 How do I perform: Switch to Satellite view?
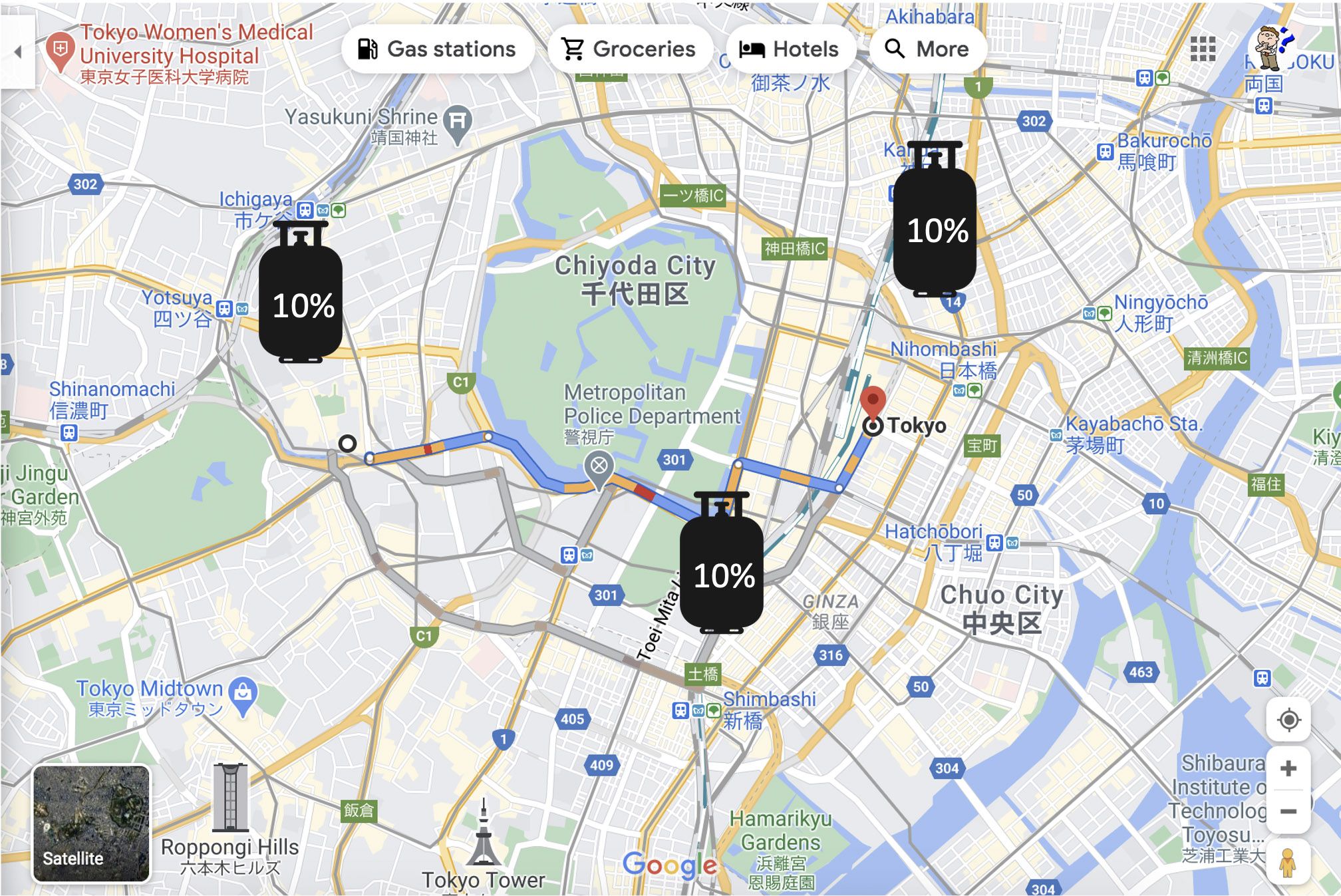tap(91, 823)
